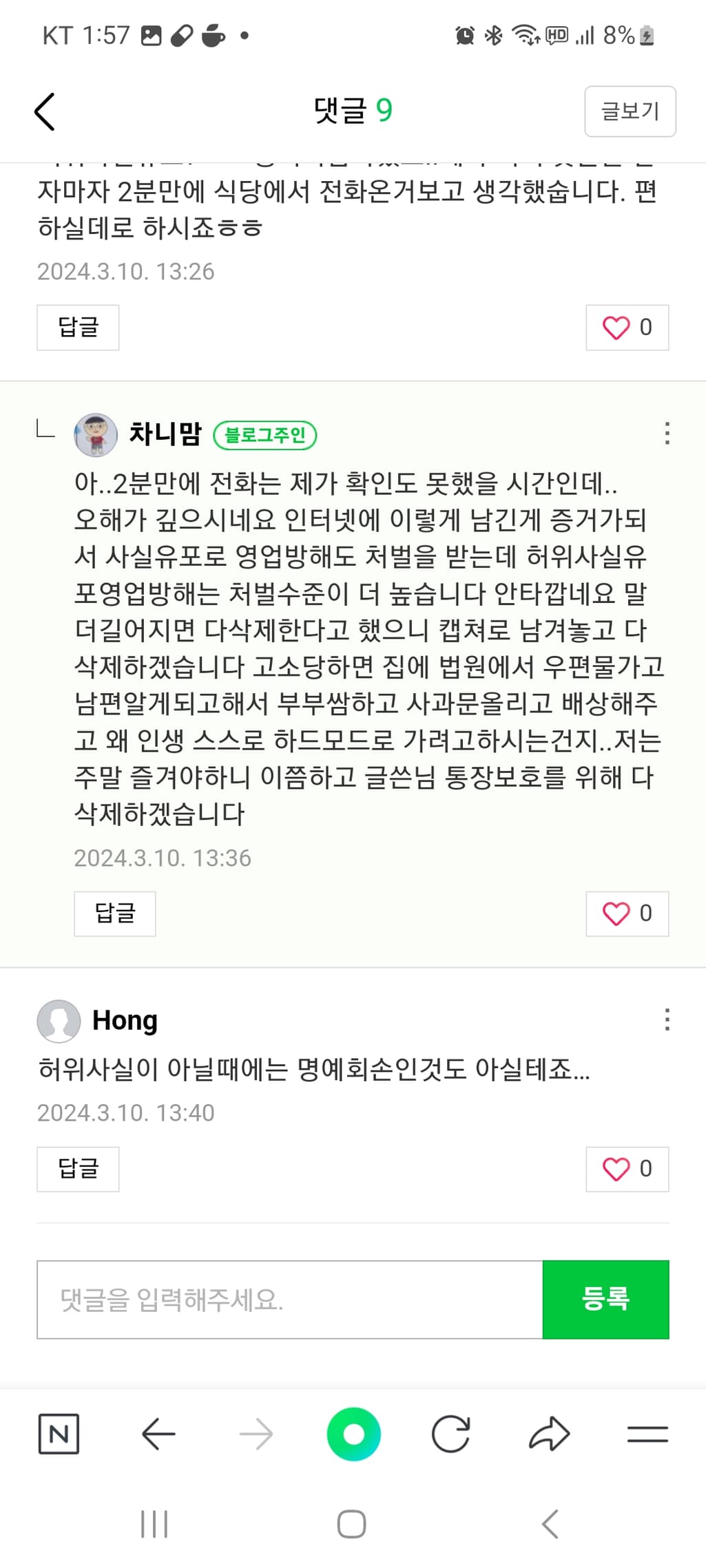Go back in the browser toolbar
Screen dimensions: 706x1568
coord(158,1434)
